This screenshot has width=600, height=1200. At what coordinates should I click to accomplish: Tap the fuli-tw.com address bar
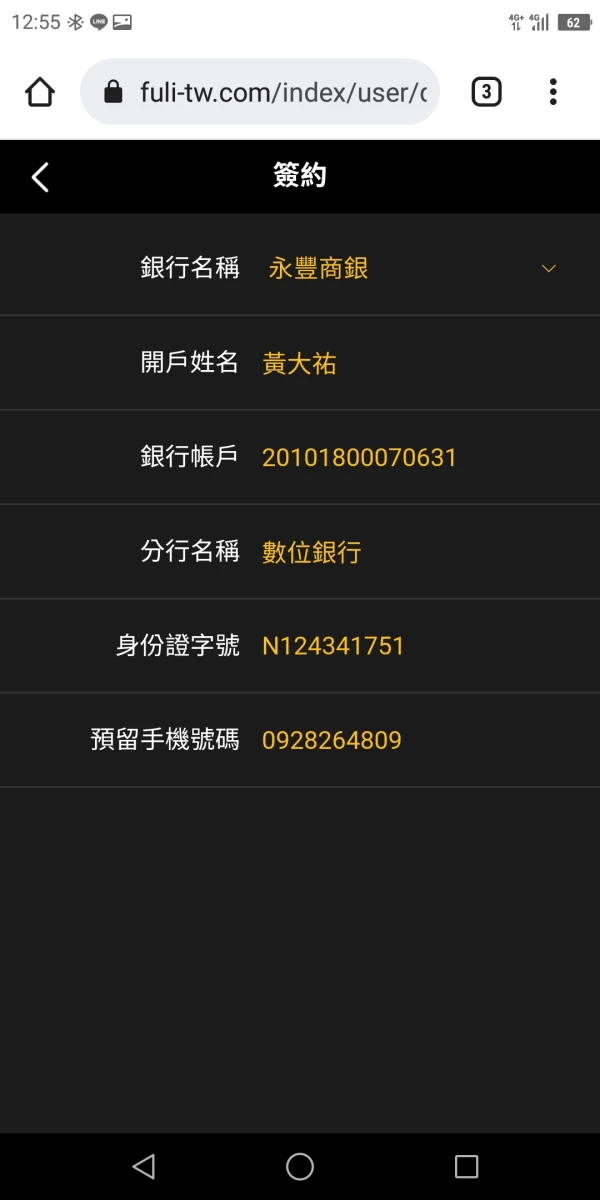[x=260, y=92]
